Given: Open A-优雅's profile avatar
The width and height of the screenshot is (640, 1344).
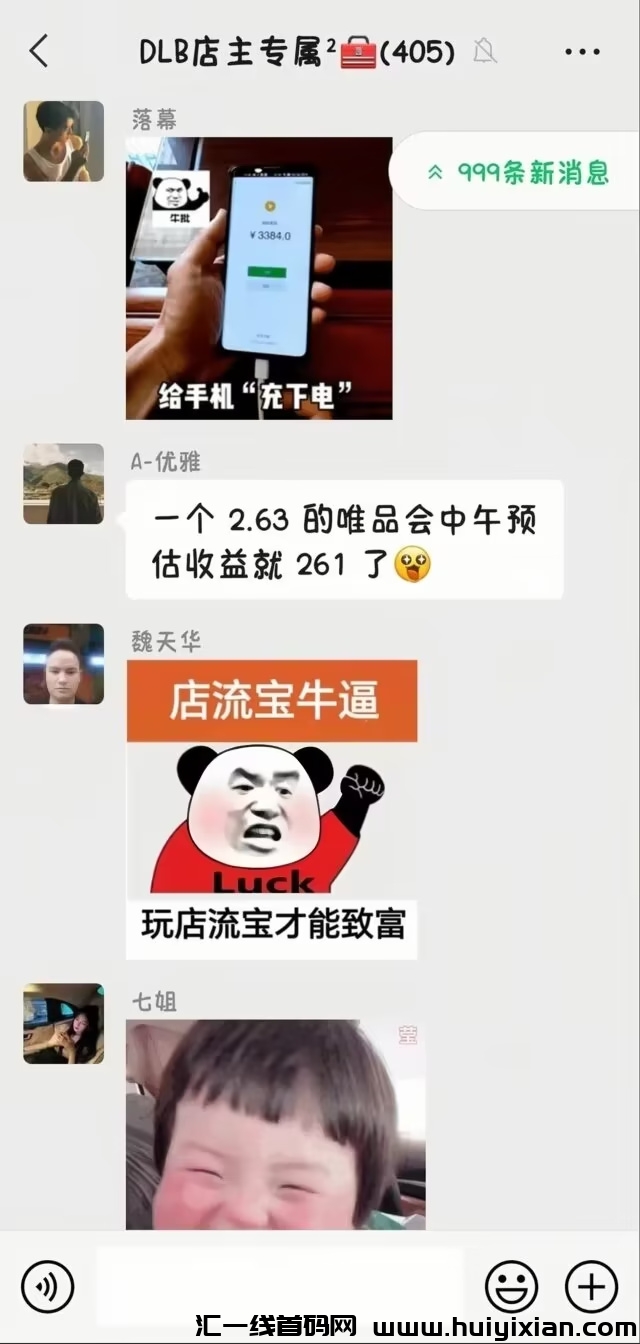Looking at the screenshot, I should coord(64,484).
